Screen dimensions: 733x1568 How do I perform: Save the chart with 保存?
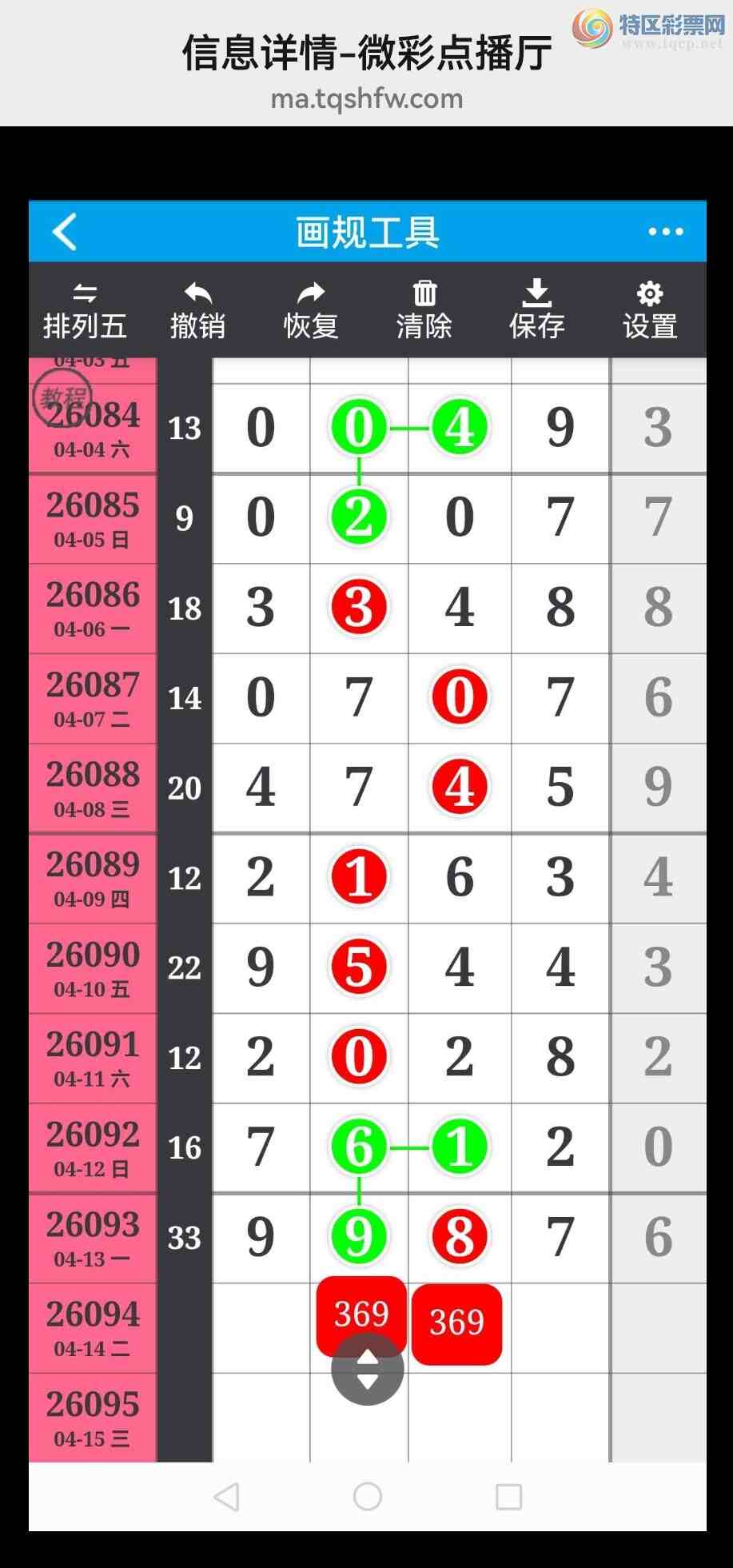[x=536, y=311]
